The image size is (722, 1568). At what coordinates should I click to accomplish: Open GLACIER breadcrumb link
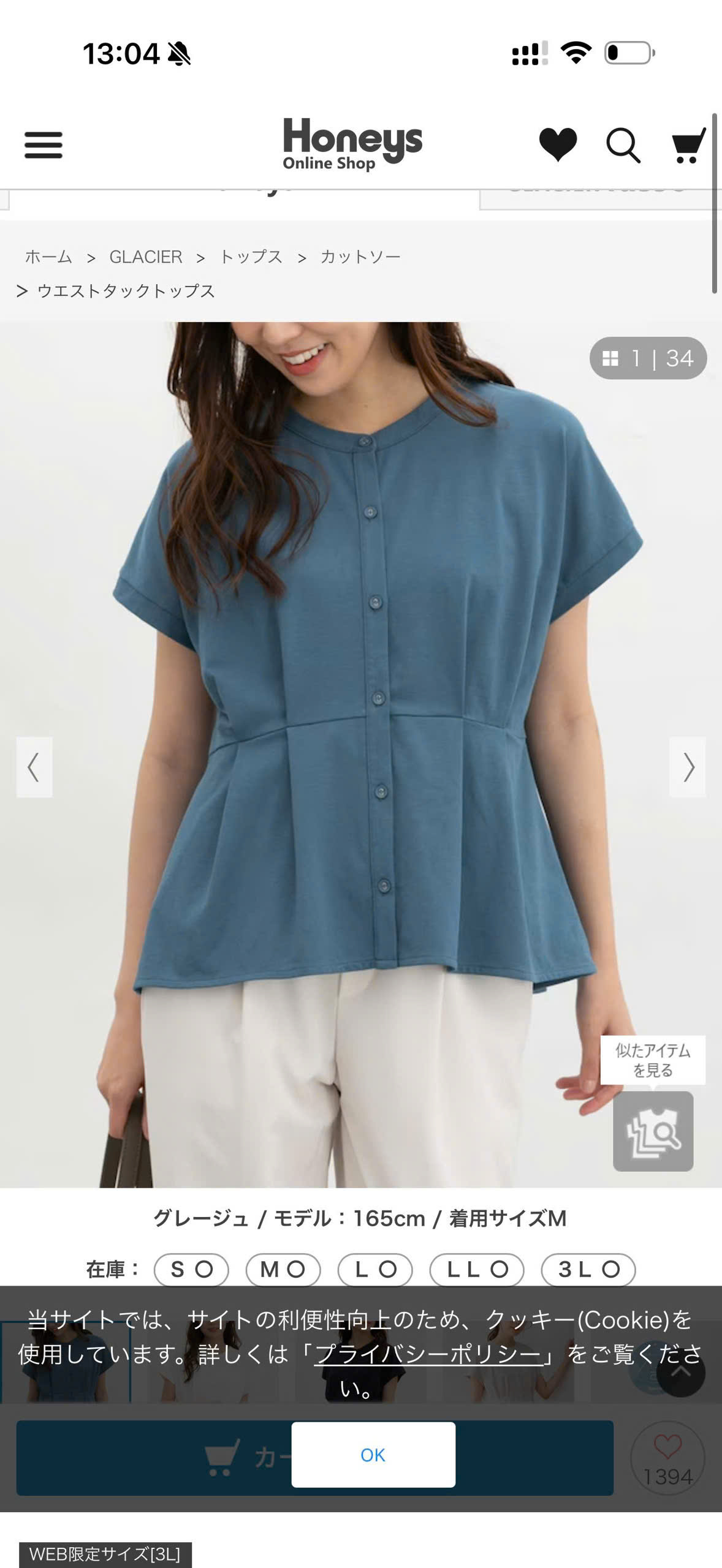(146, 257)
